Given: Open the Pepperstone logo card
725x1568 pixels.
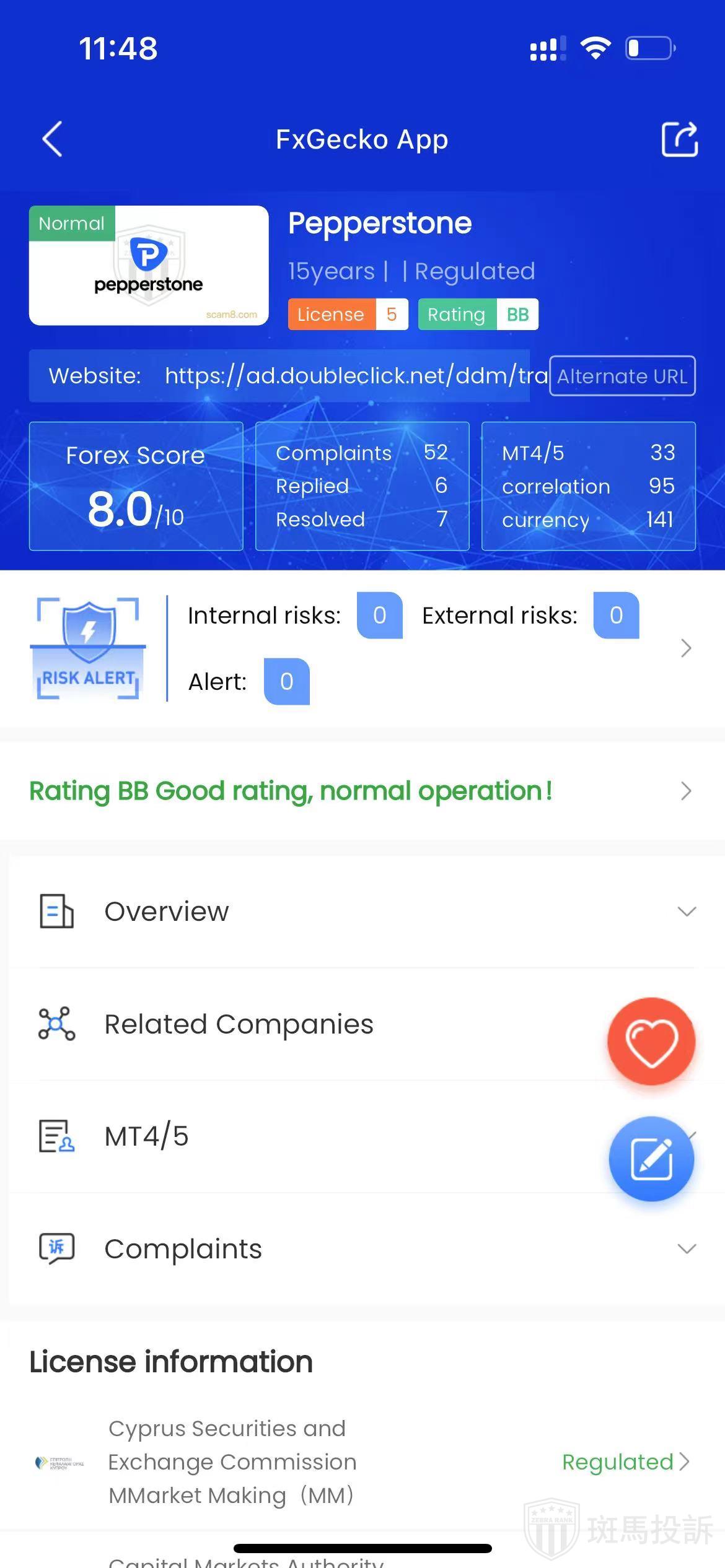Looking at the screenshot, I should coord(149,266).
